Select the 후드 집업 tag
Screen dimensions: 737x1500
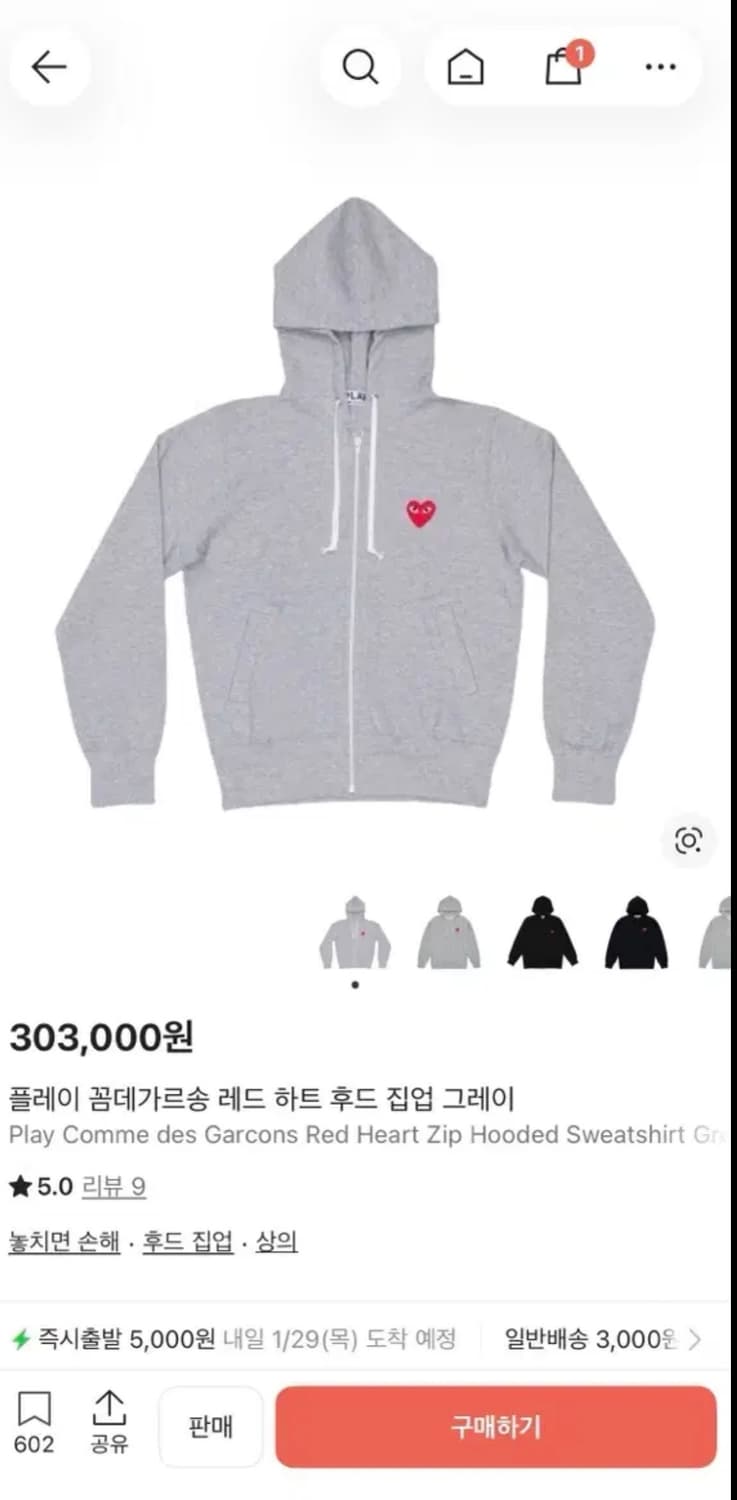tap(189, 1241)
